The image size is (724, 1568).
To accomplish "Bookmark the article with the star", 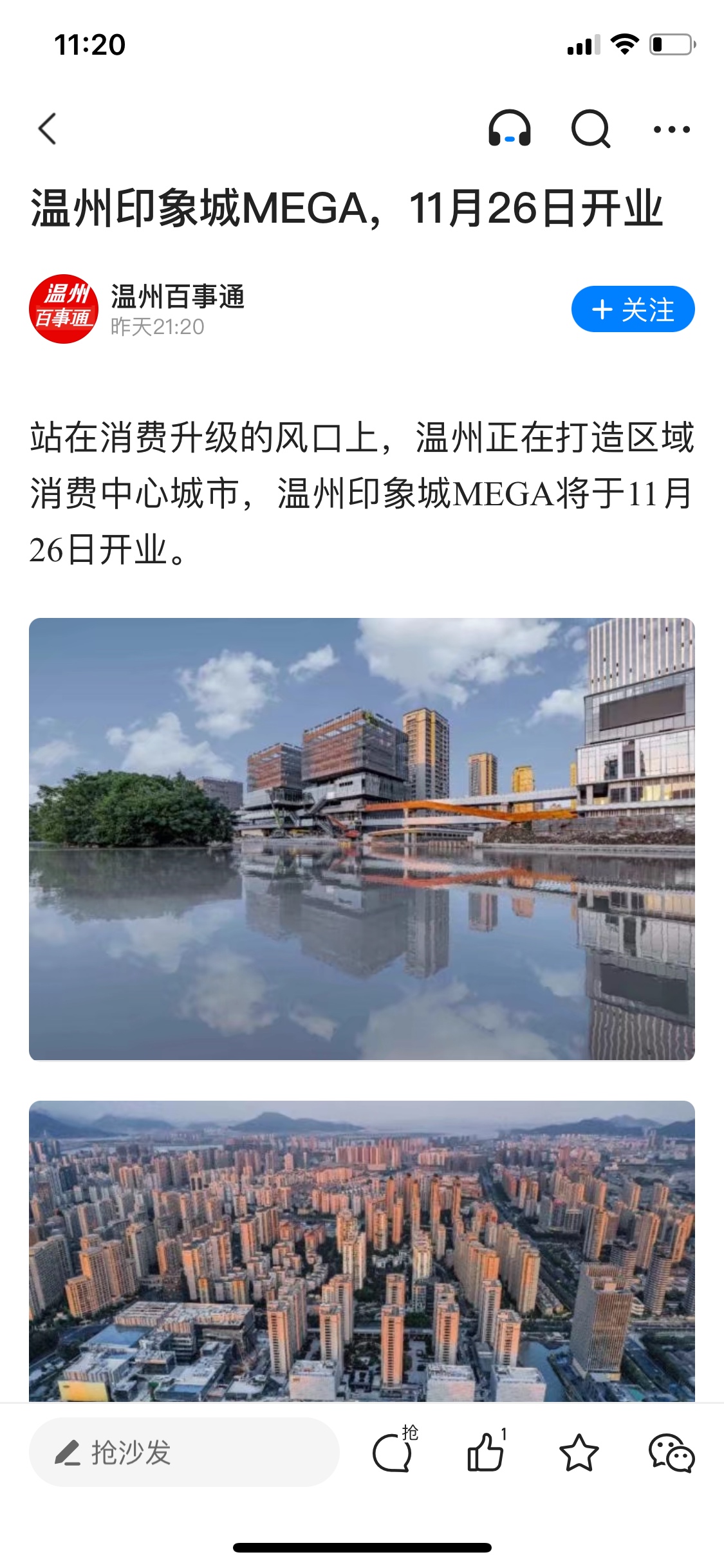I will click(x=579, y=1452).
